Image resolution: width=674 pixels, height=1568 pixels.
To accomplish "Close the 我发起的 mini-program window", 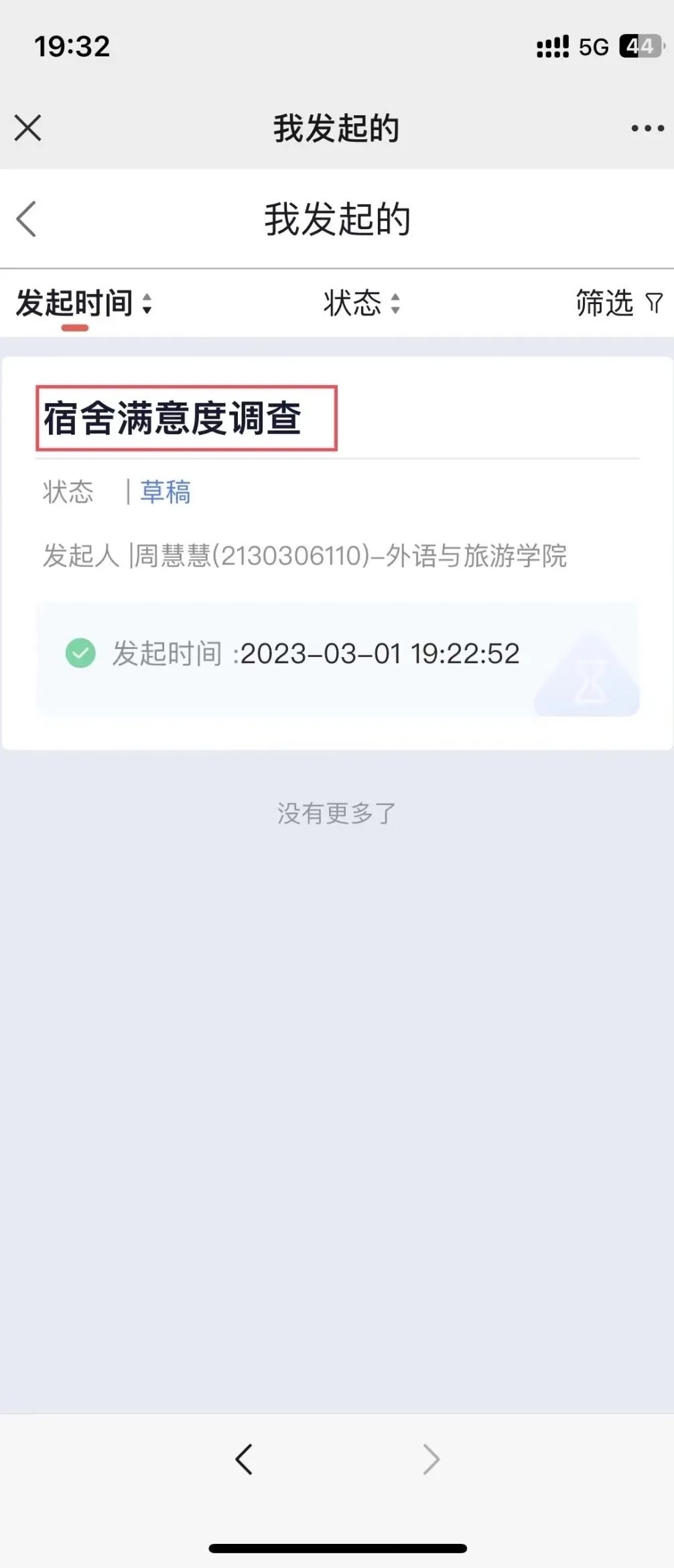I will tap(27, 127).
